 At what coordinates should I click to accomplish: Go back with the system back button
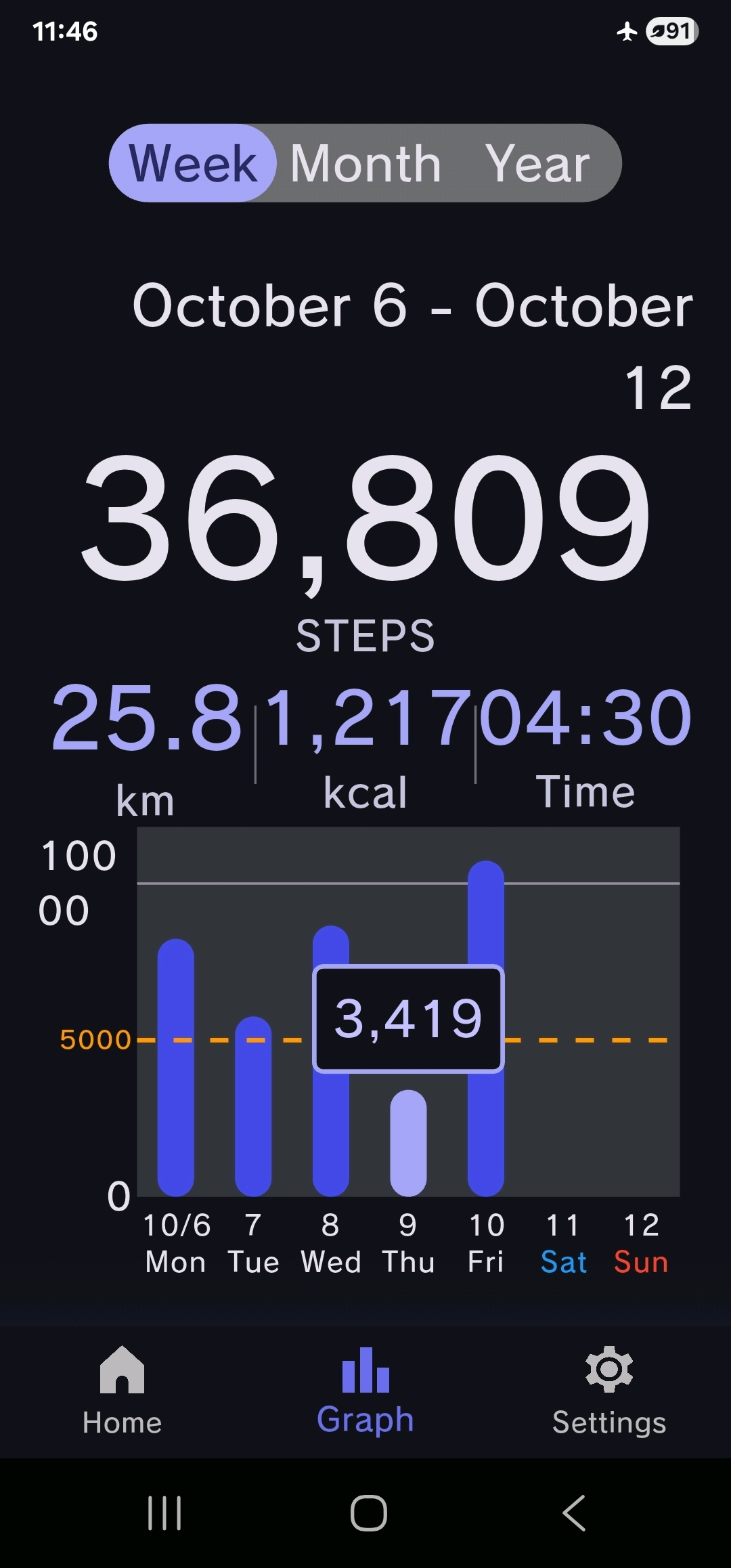(x=574, y=1513)
